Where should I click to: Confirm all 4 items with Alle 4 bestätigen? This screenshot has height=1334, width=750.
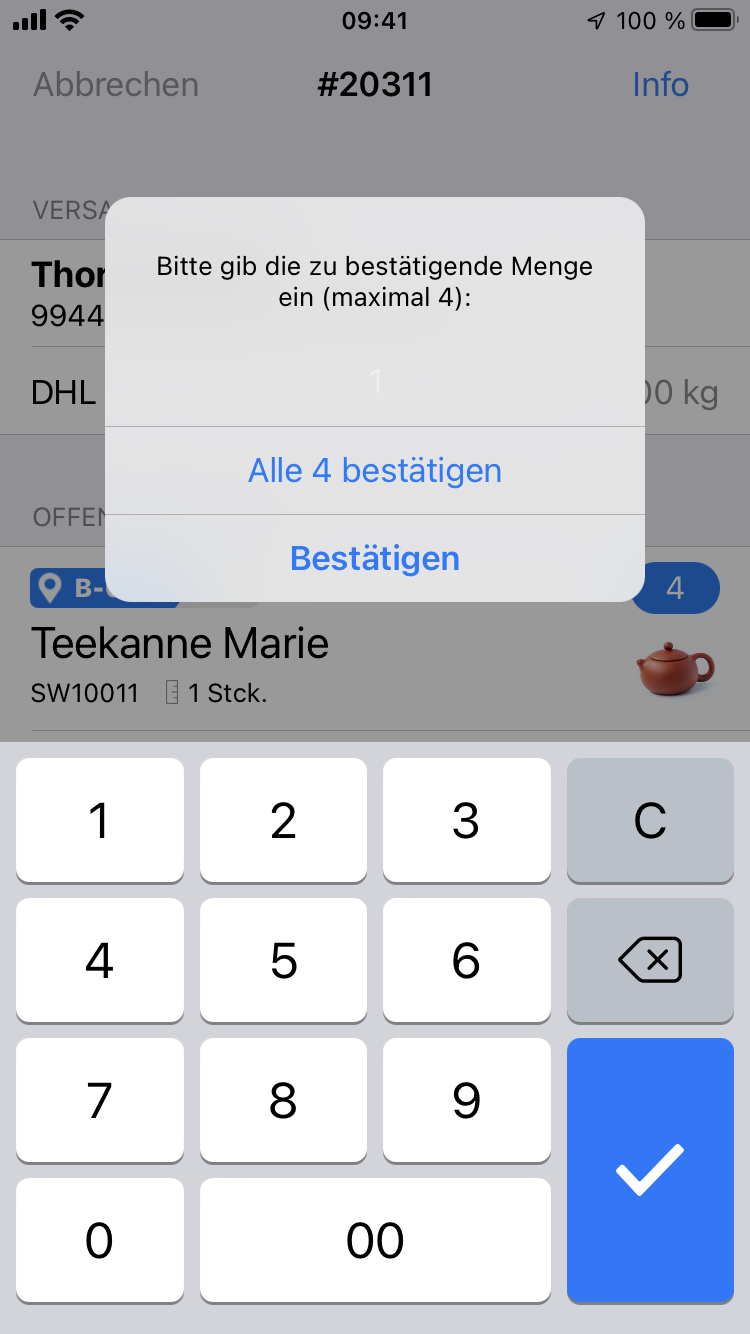click(375, 470)
